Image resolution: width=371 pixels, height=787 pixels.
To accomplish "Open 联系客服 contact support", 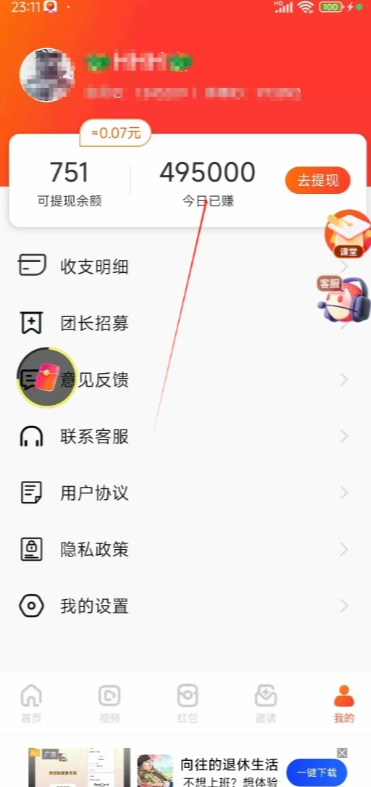I will (185, 436).
